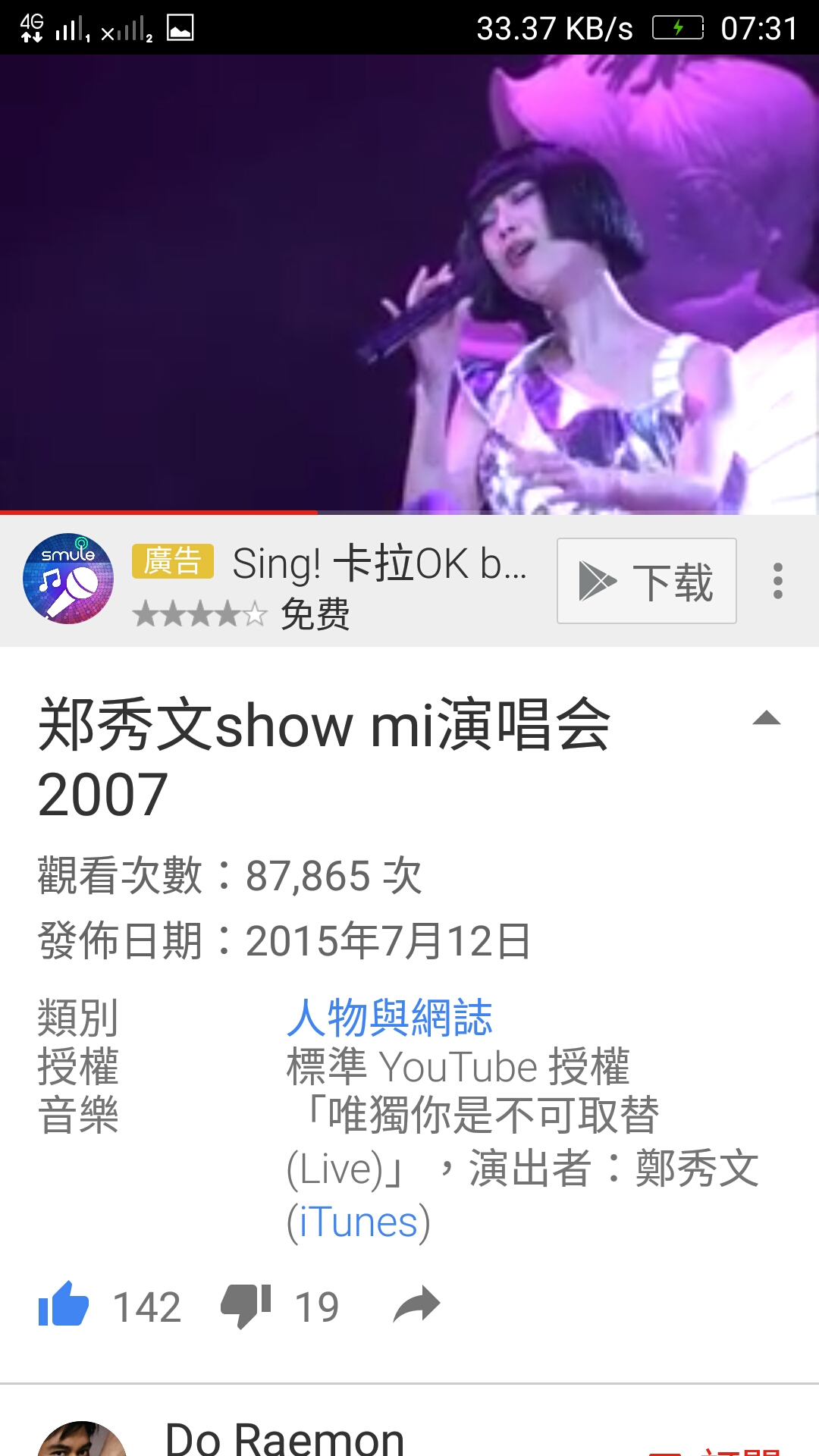Collapse the video description
The width and height of the screenshot is (819, 1456).
click(766, 719)
